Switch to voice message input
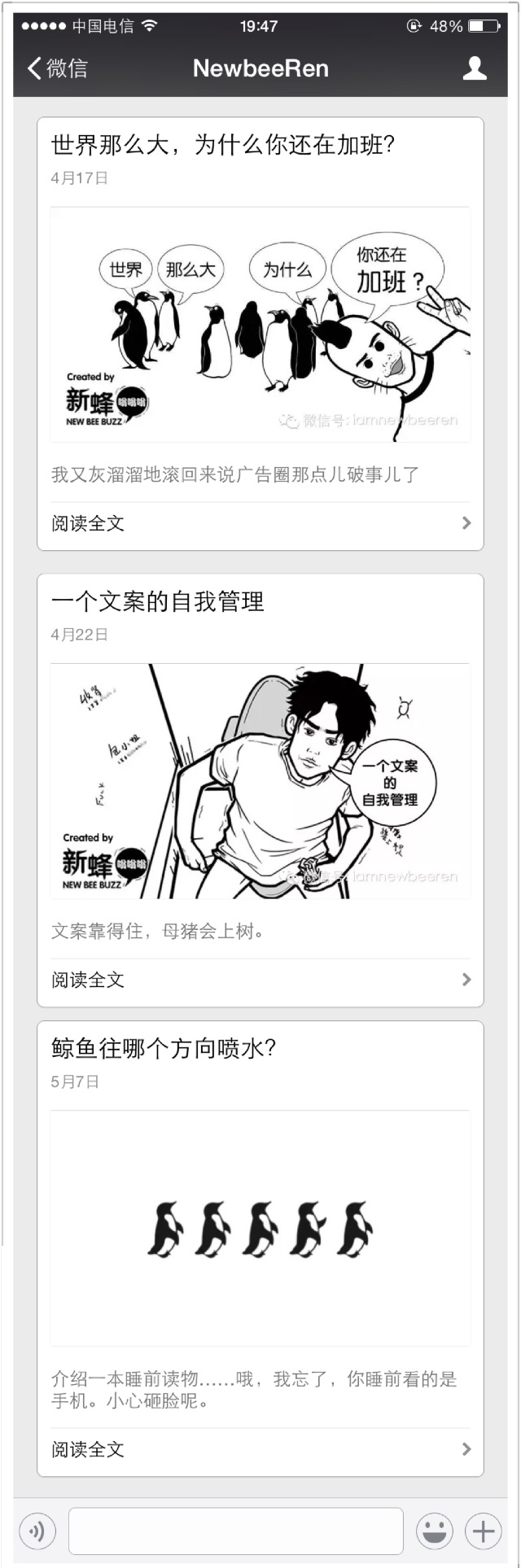The height and width of the screenshot is (1568, 521). pos(37,1531)
